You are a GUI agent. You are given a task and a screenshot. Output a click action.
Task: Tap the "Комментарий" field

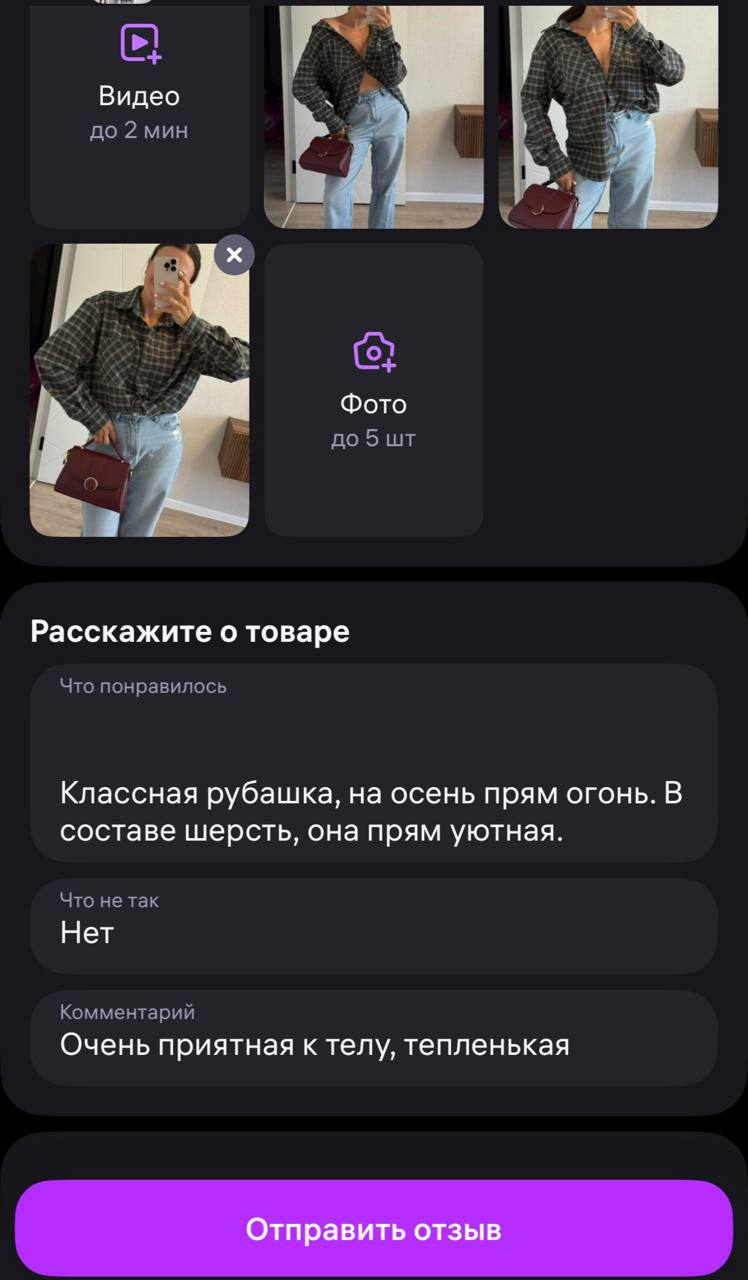tap(373, 1037)
